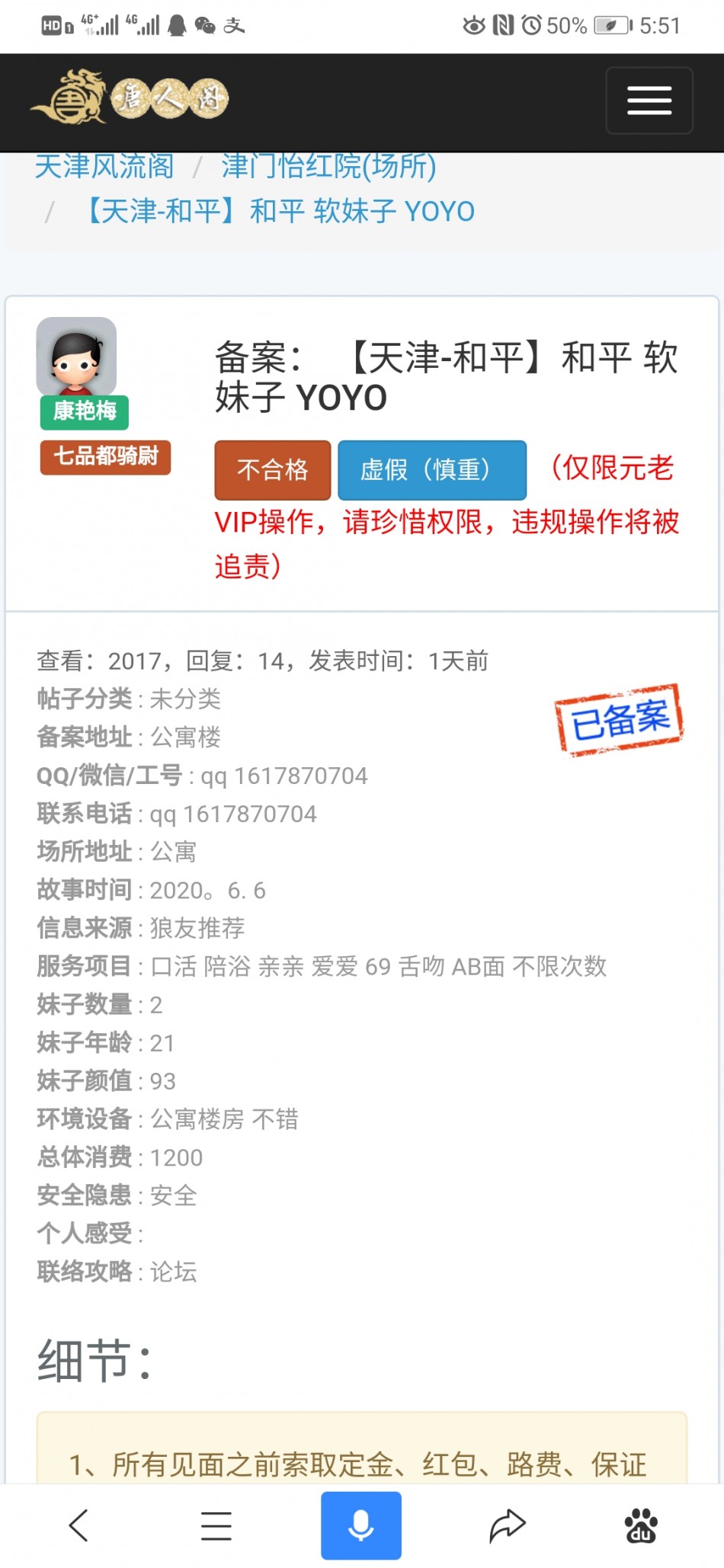Open the browser menu with three lines
Screen dimensions: 724x1568
tap(216, 1525)
